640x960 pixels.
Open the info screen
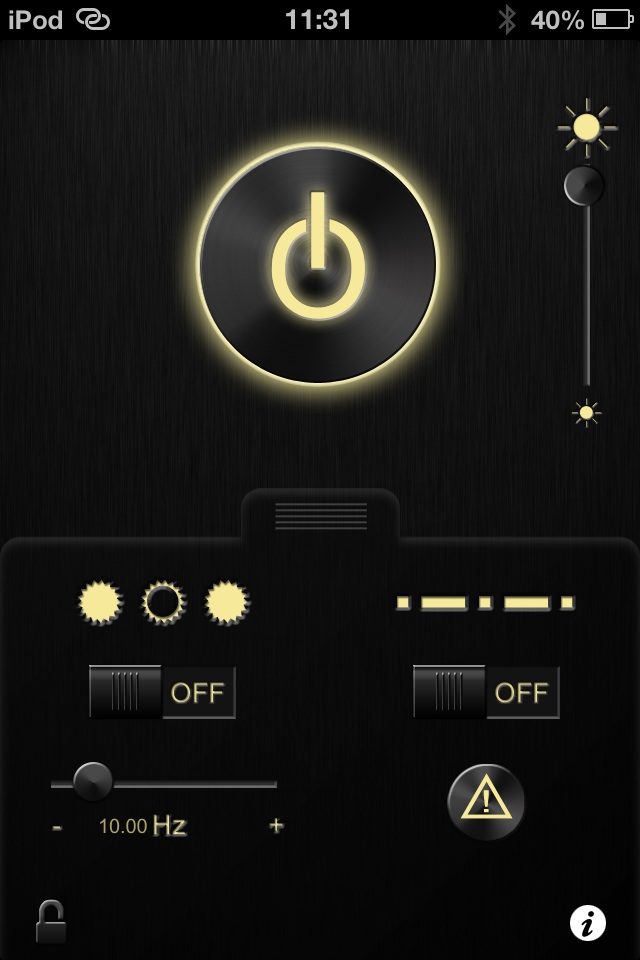coord(588,922)
